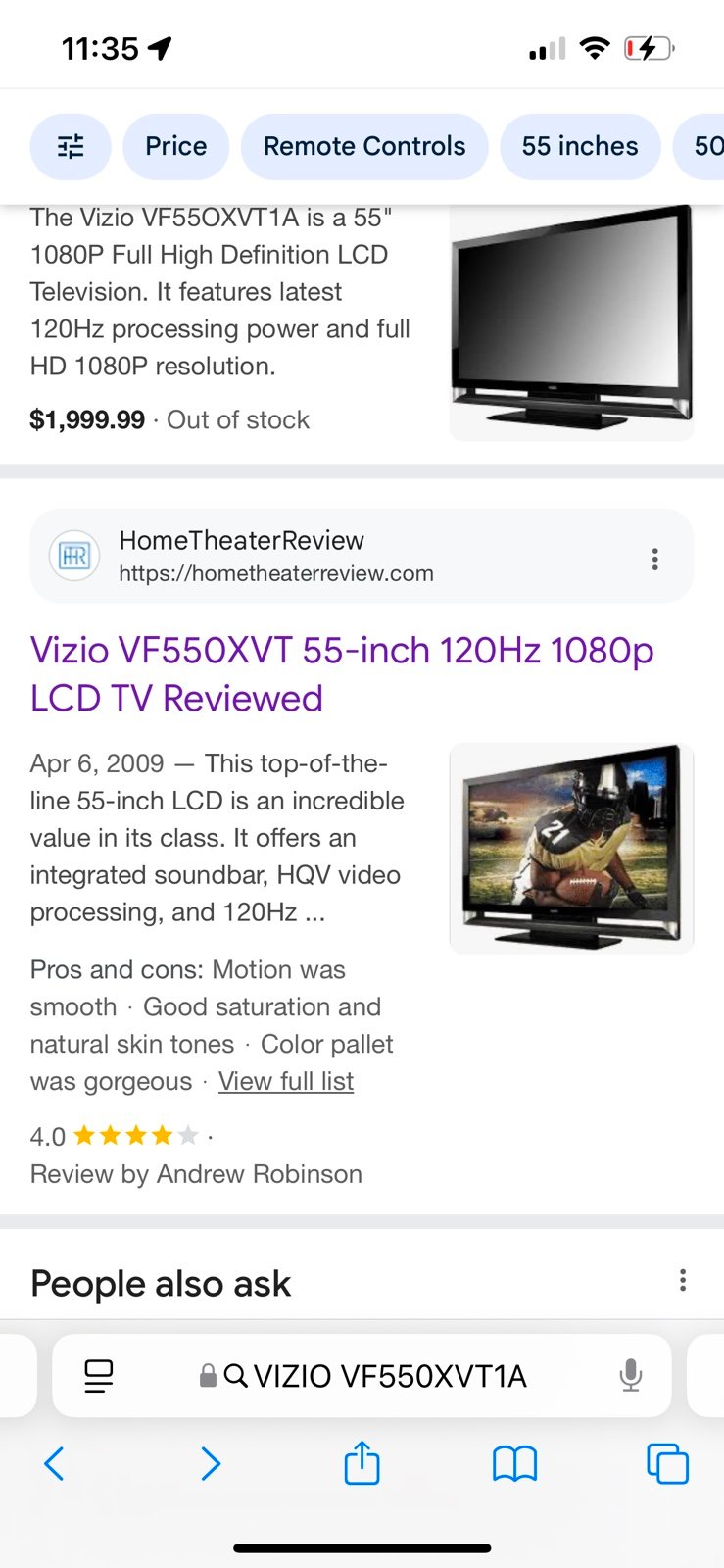Tap the address bar showing VIZIO VF550XVT1A

(362, 1376)
